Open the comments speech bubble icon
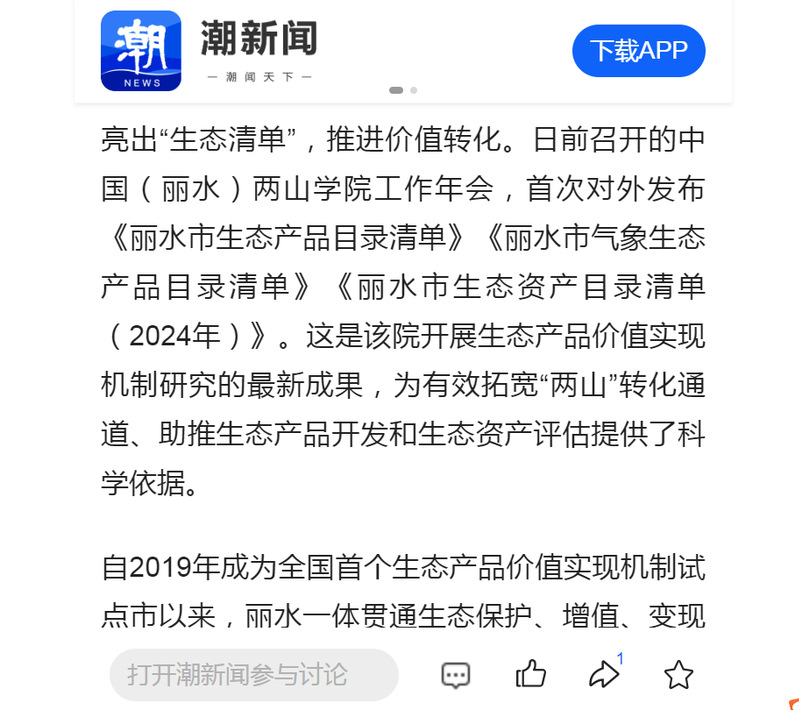The height and width of the screenshot is (710, 799). click(x=456, y=675)
